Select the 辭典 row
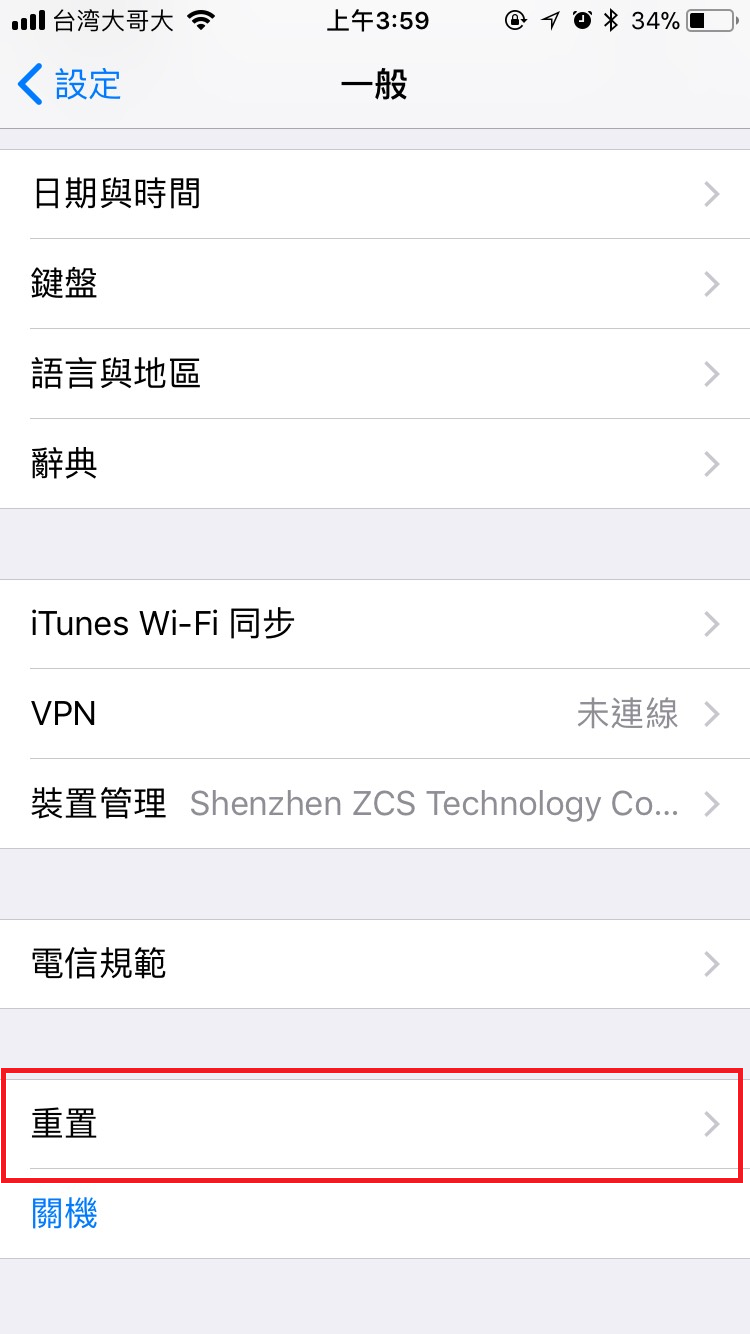Viewport: 750px width, 1334px height. coord(375,464)
